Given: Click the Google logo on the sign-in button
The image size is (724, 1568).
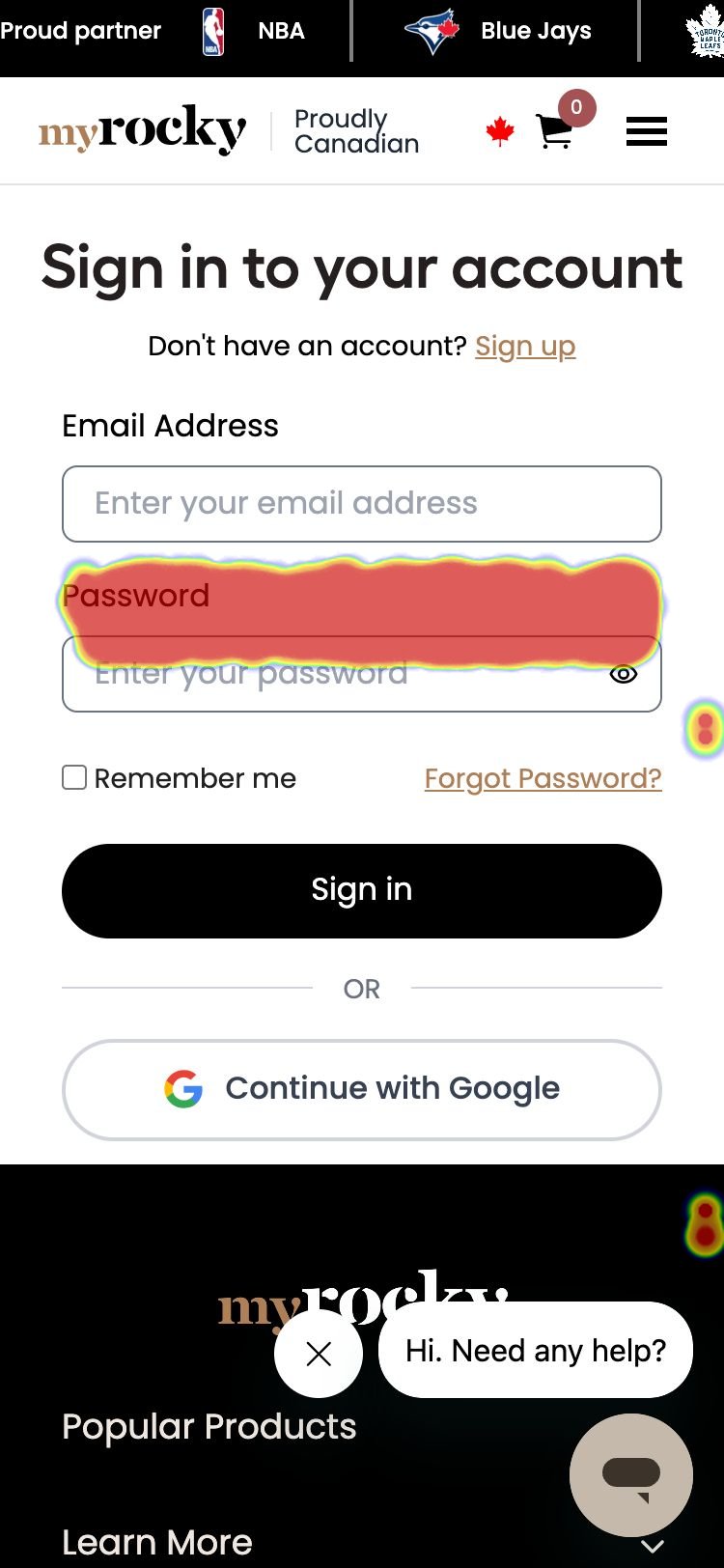Looking at the screenshot, I should point(183,1089).
